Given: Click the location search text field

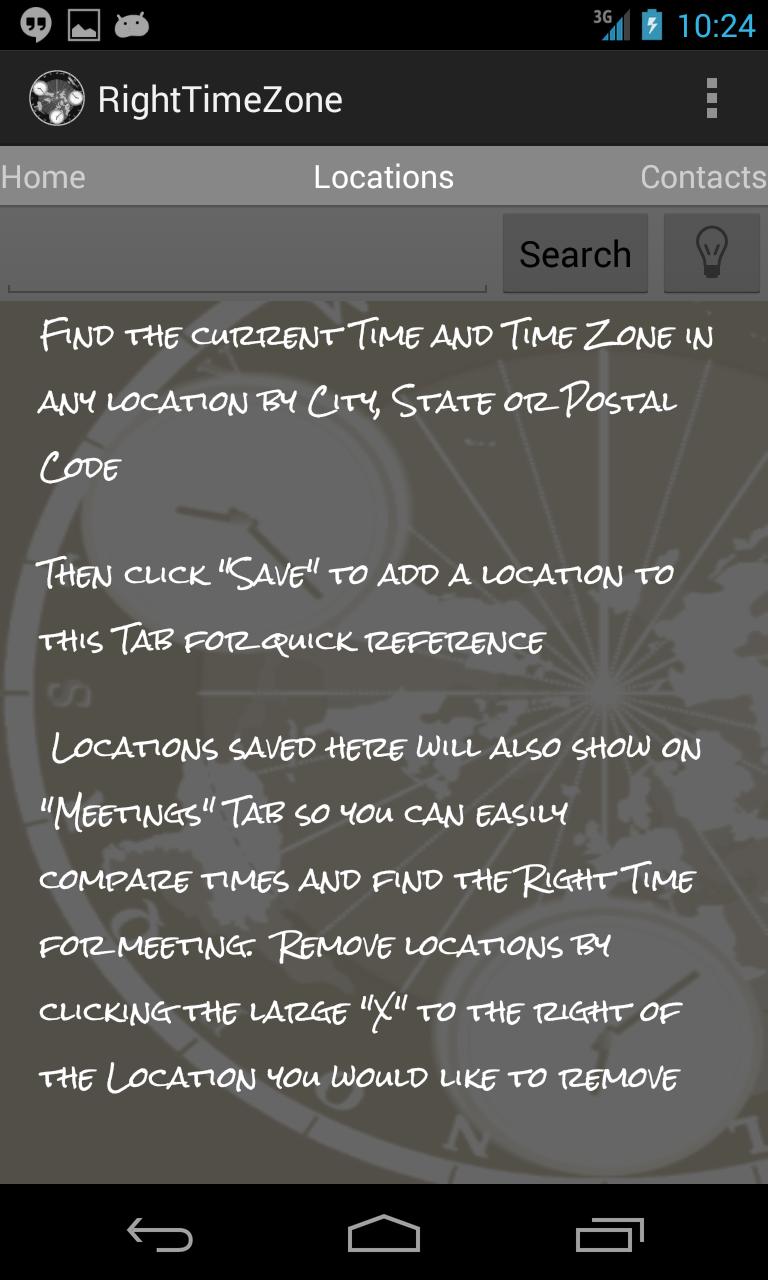Looking at the screenshot, I should click(246, 252).
